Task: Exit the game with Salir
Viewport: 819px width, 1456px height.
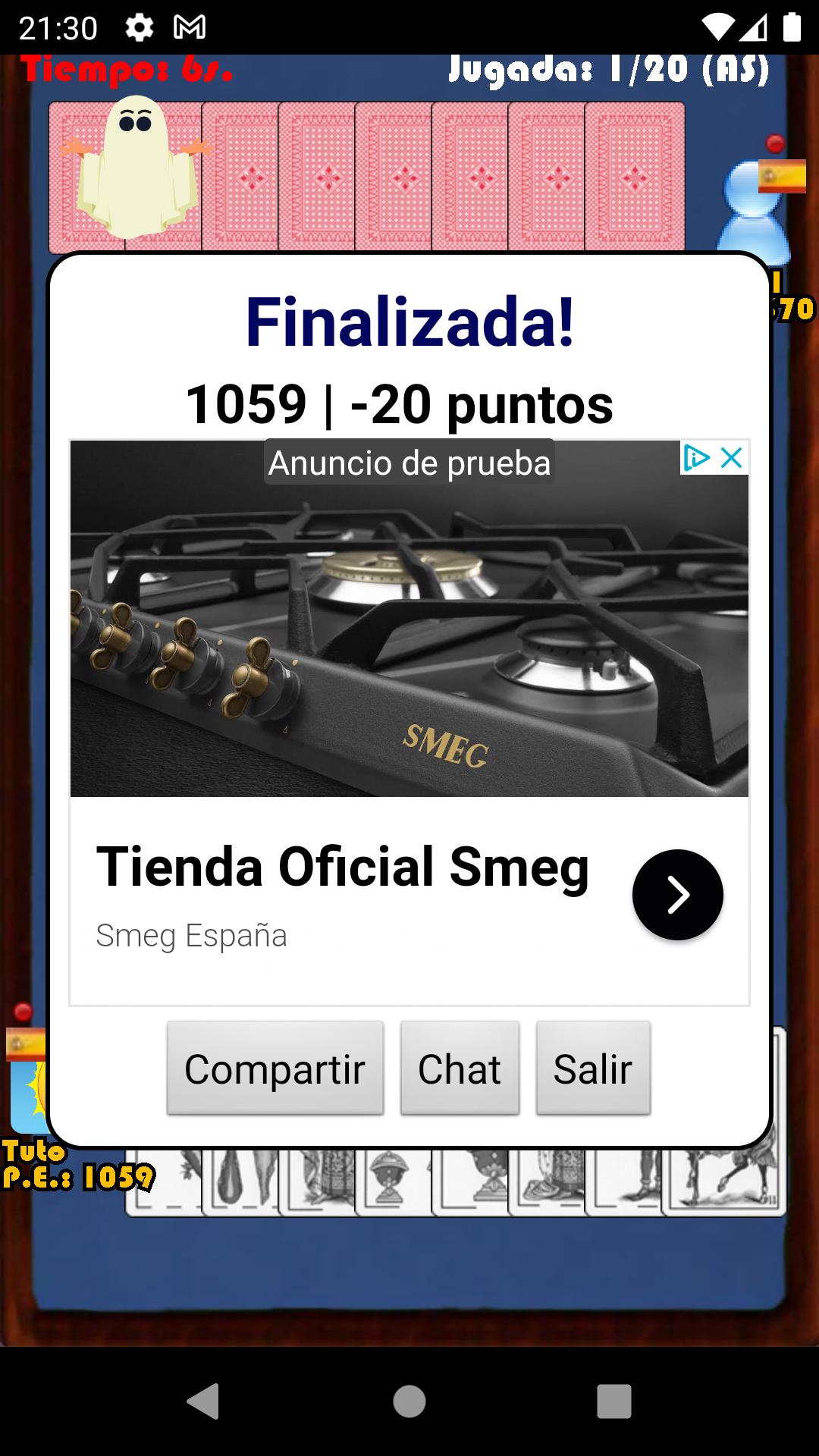Action: [593, 1068]
